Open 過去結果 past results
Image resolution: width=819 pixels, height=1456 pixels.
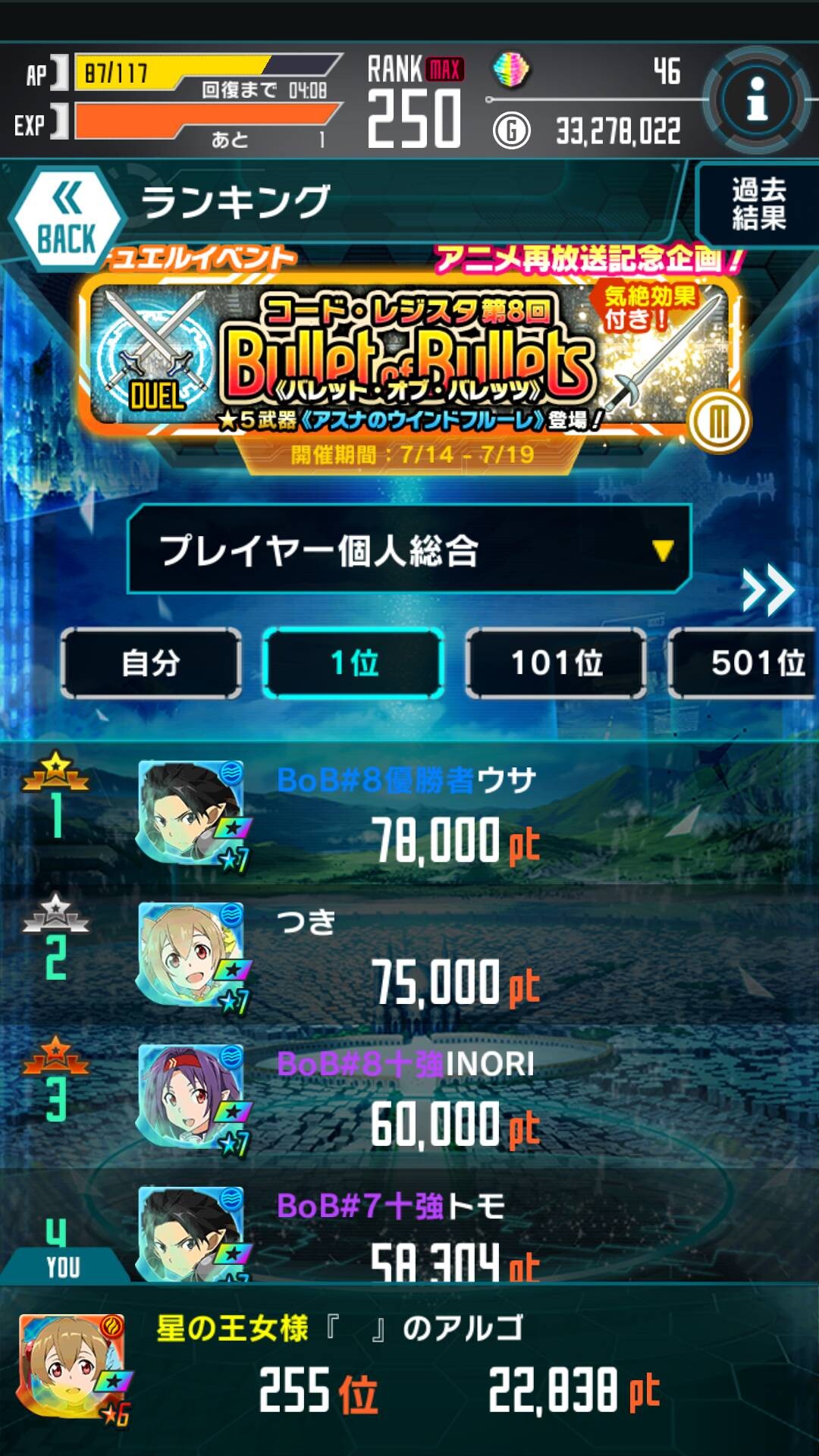(758, 205)
